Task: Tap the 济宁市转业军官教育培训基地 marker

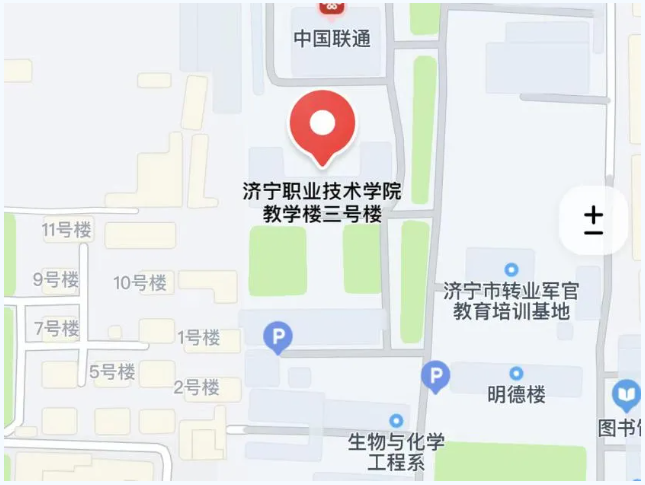Action: [x=512, y=270]
